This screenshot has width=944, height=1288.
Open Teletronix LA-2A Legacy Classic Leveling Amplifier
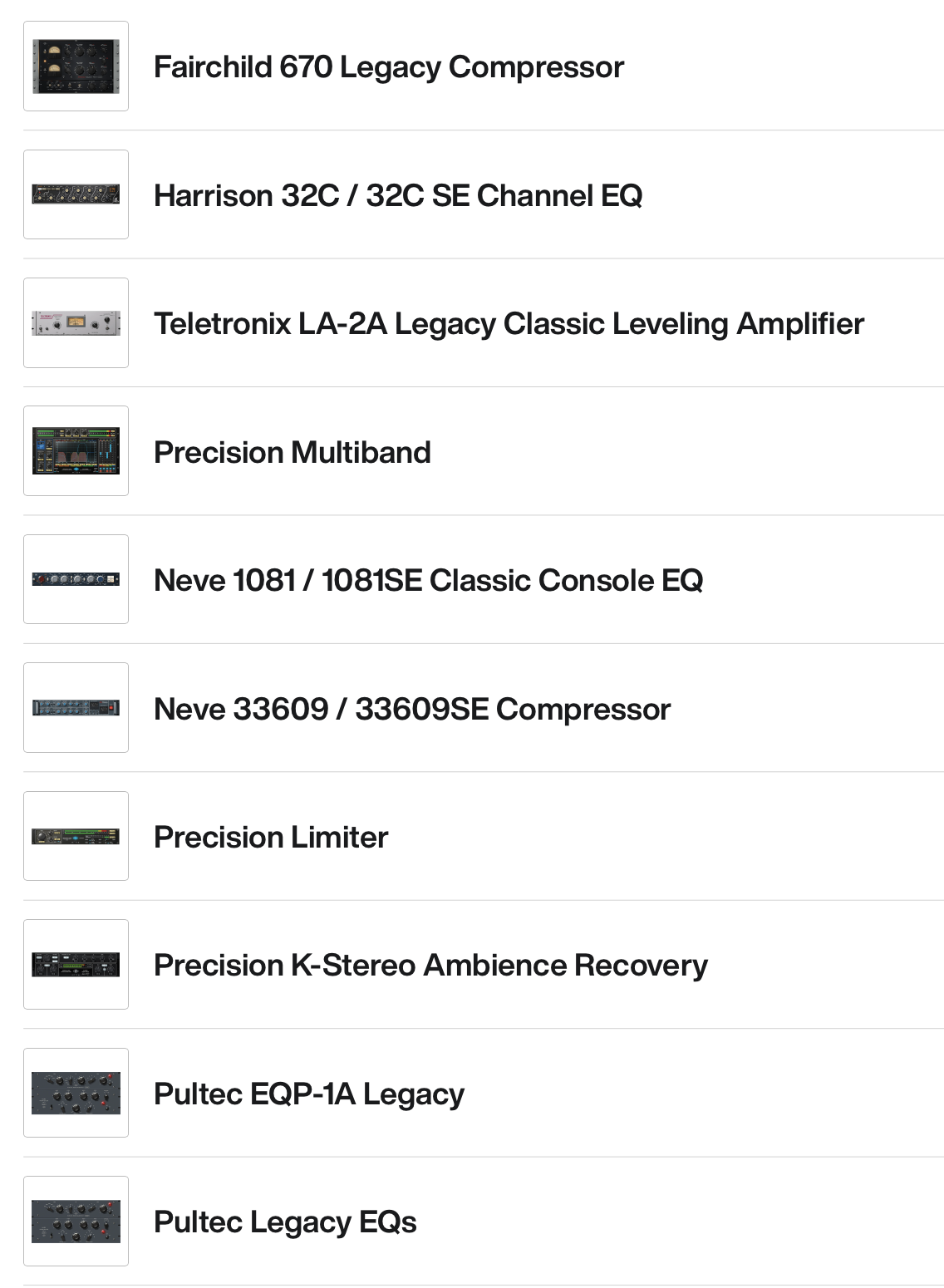[509, 323]
